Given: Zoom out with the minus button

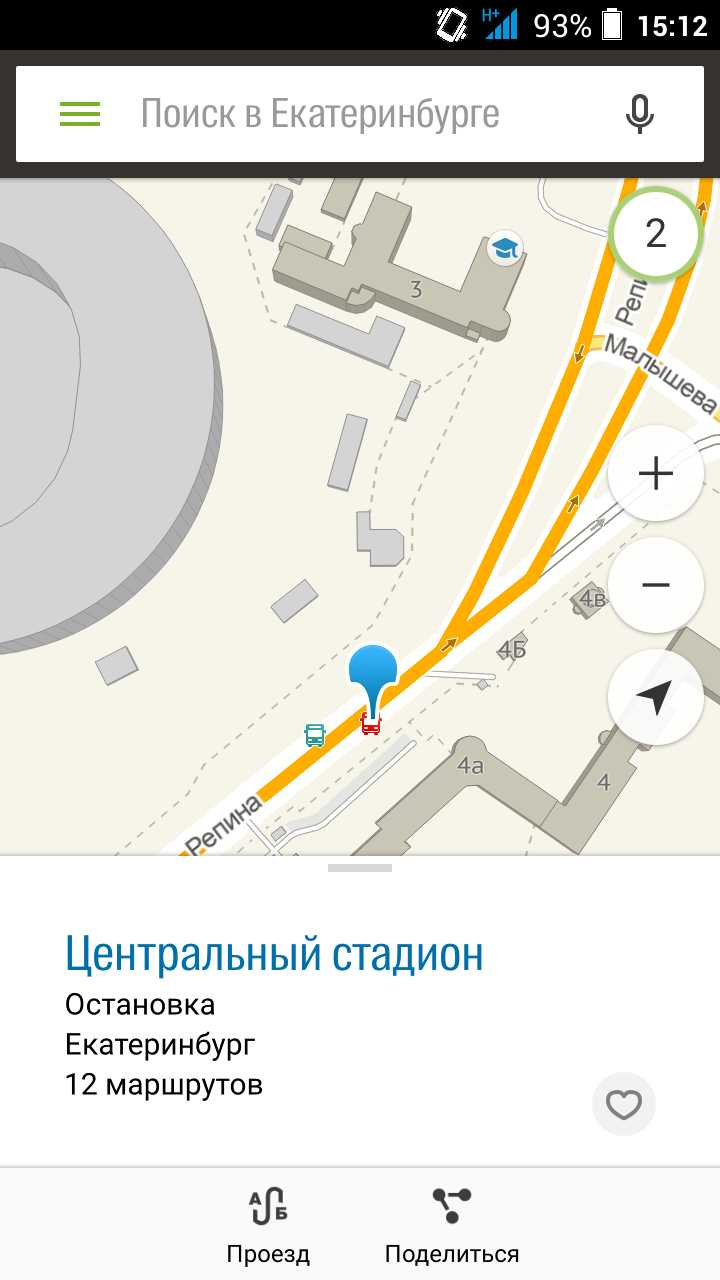Looking at the screenshot, I should point(656,585).
